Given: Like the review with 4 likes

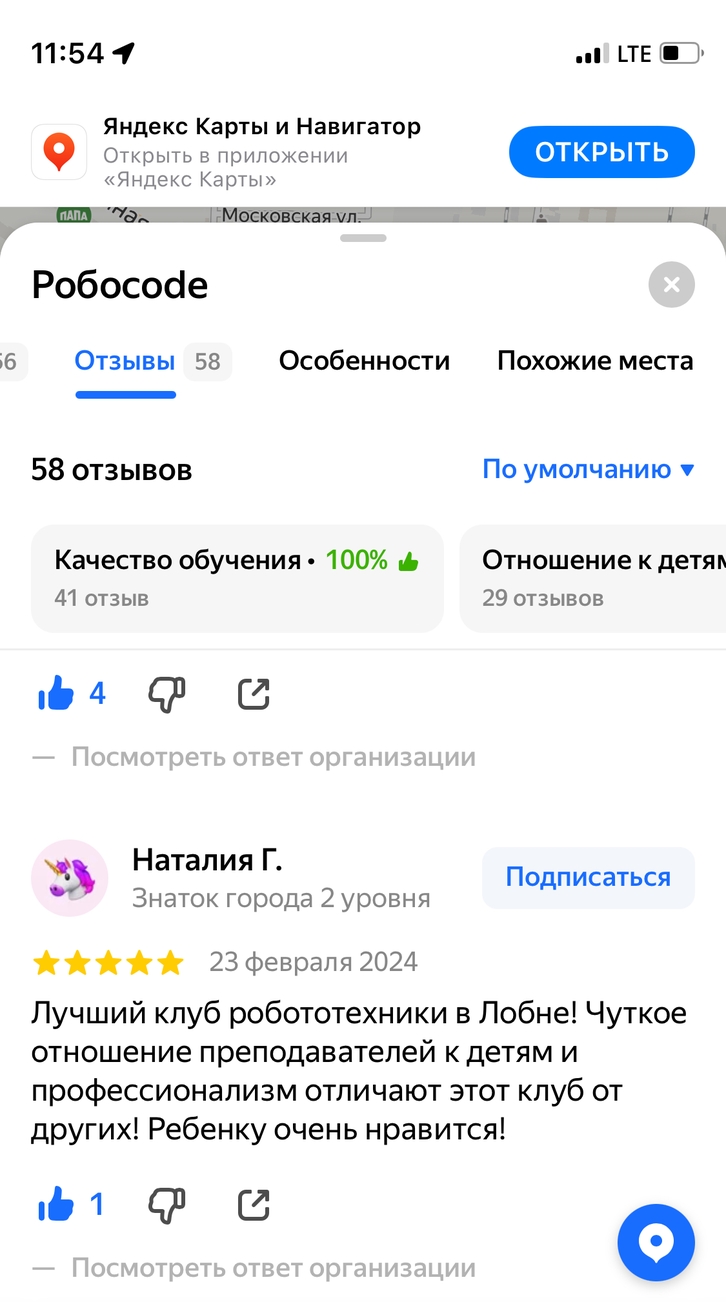Looking at the screenshot, I should click(56, 693).
